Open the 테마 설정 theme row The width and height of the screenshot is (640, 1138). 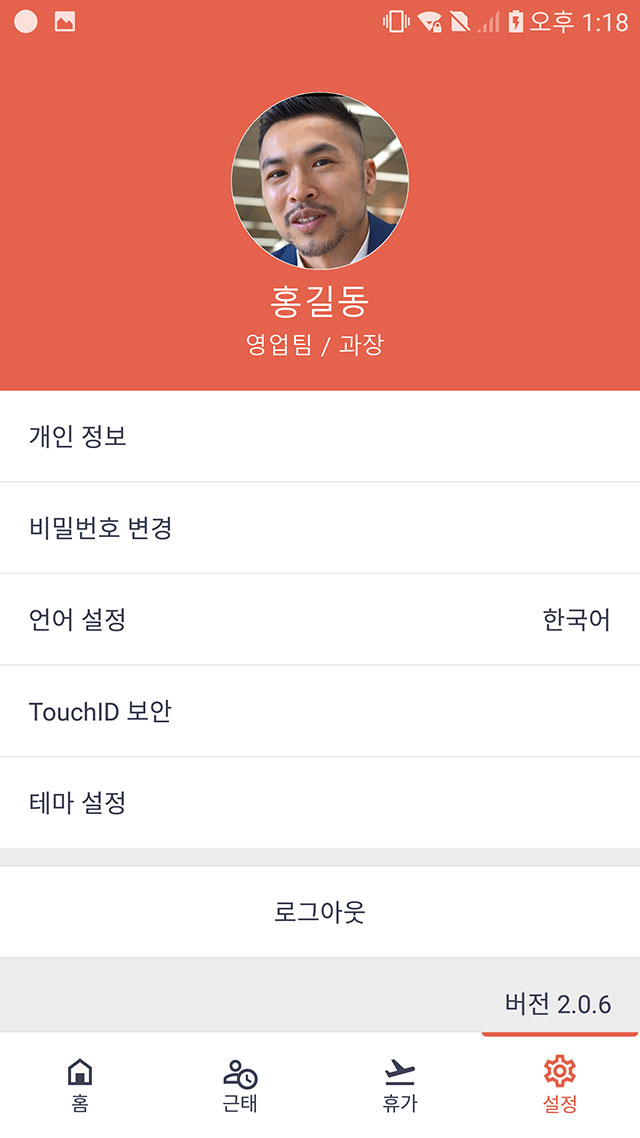click(320, 802)
